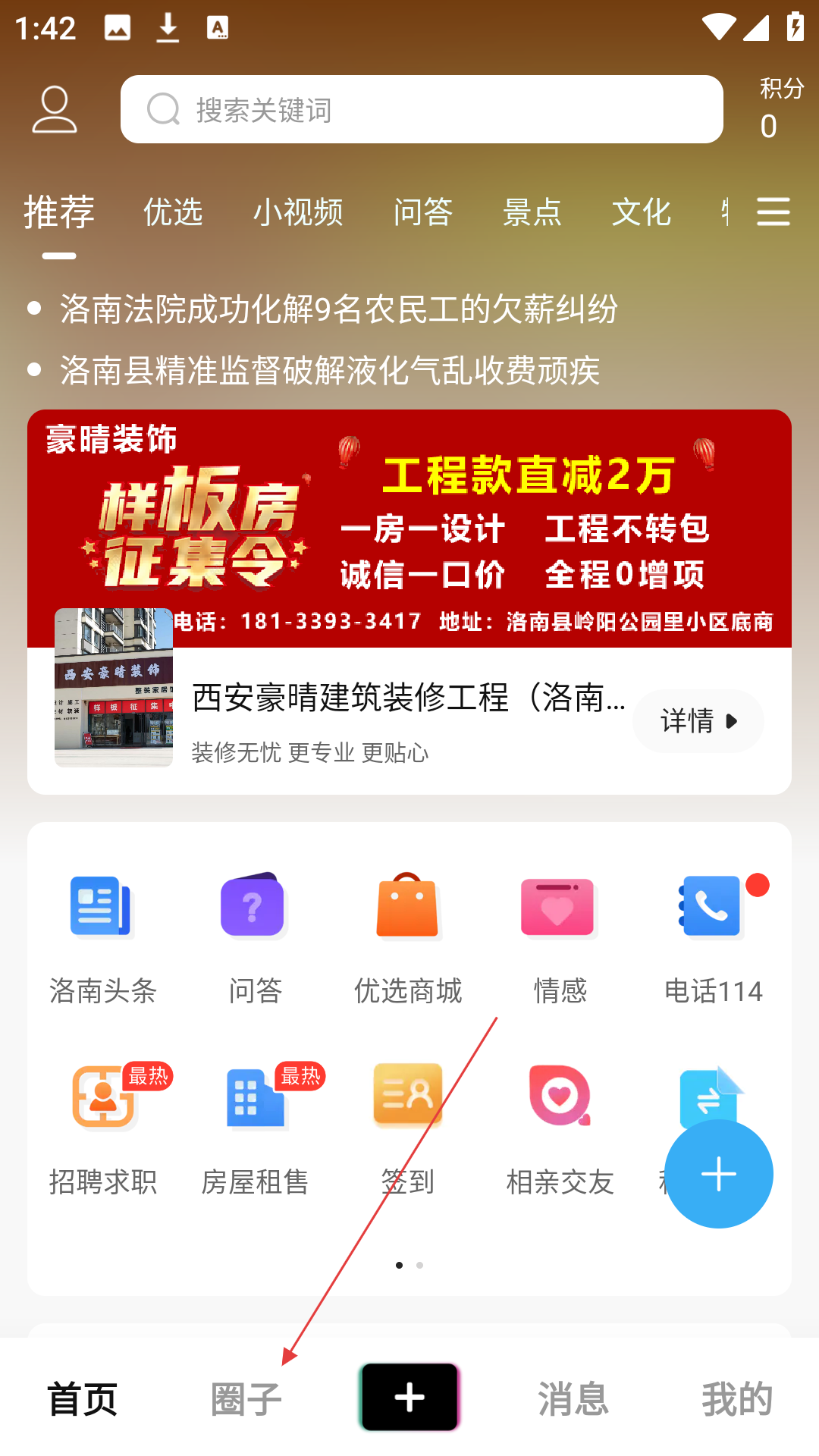The width and height of the screenshot is (819, 1456).
Task: Read headline about 洛南法院 farmworker wages
Action: [338, 309]
